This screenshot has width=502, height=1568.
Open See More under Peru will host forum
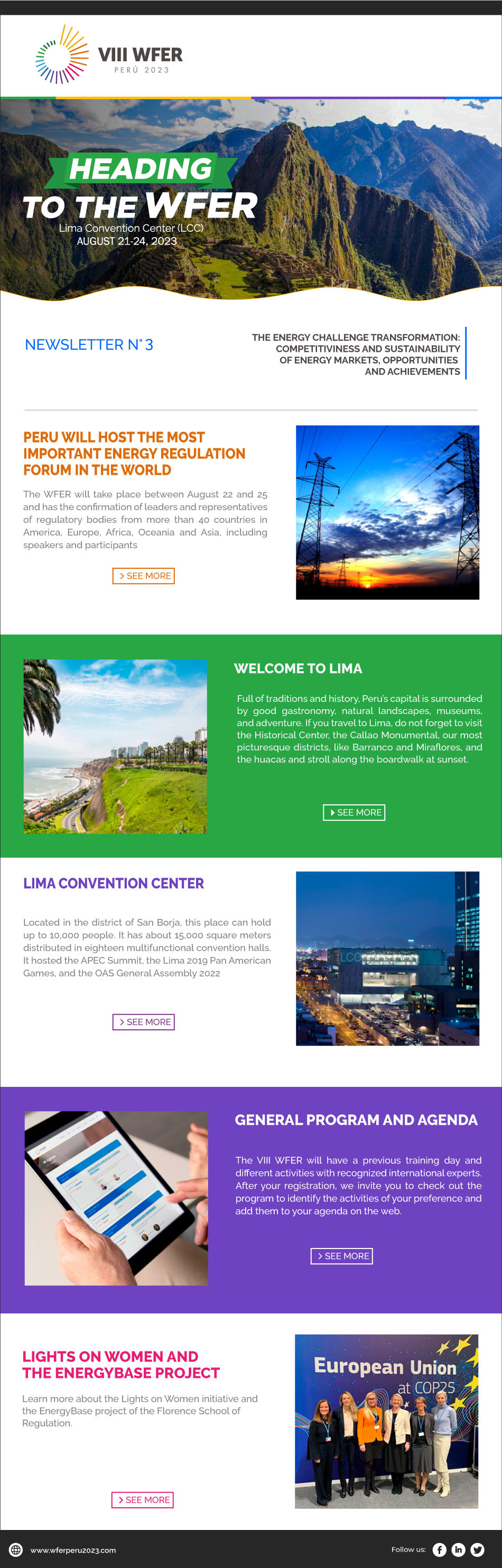coord(143,575)
